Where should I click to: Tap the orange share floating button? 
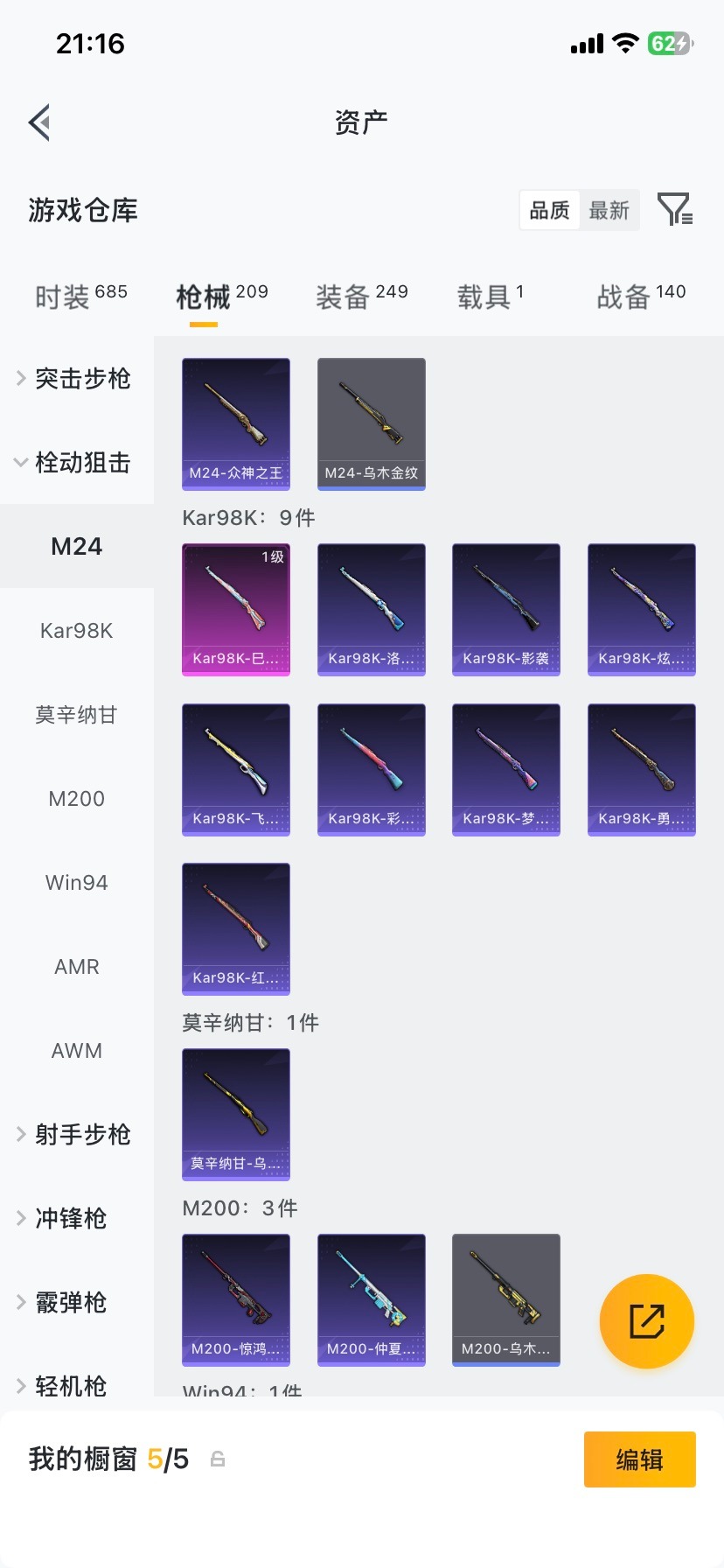coord(646,1321)
